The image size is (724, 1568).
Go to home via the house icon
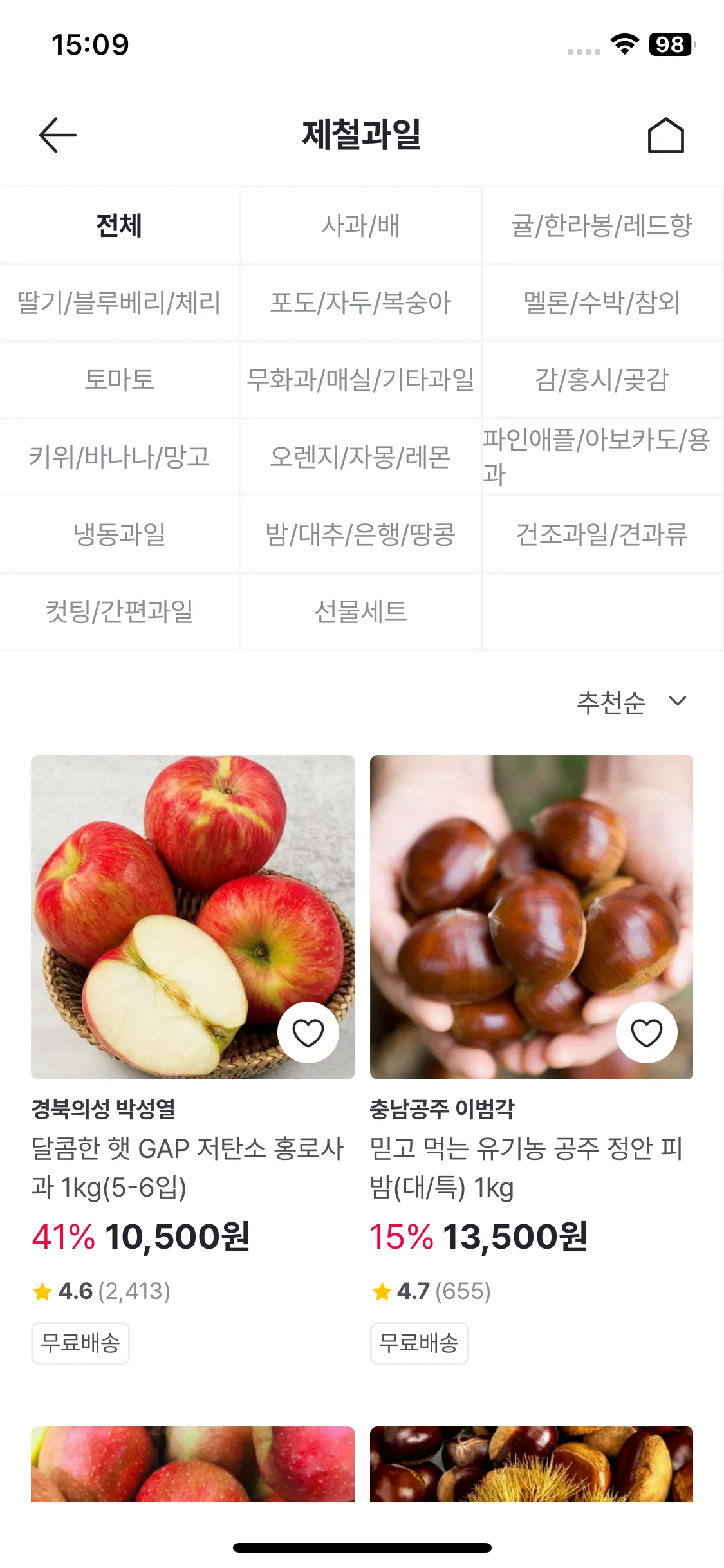(x=667, y=135)
